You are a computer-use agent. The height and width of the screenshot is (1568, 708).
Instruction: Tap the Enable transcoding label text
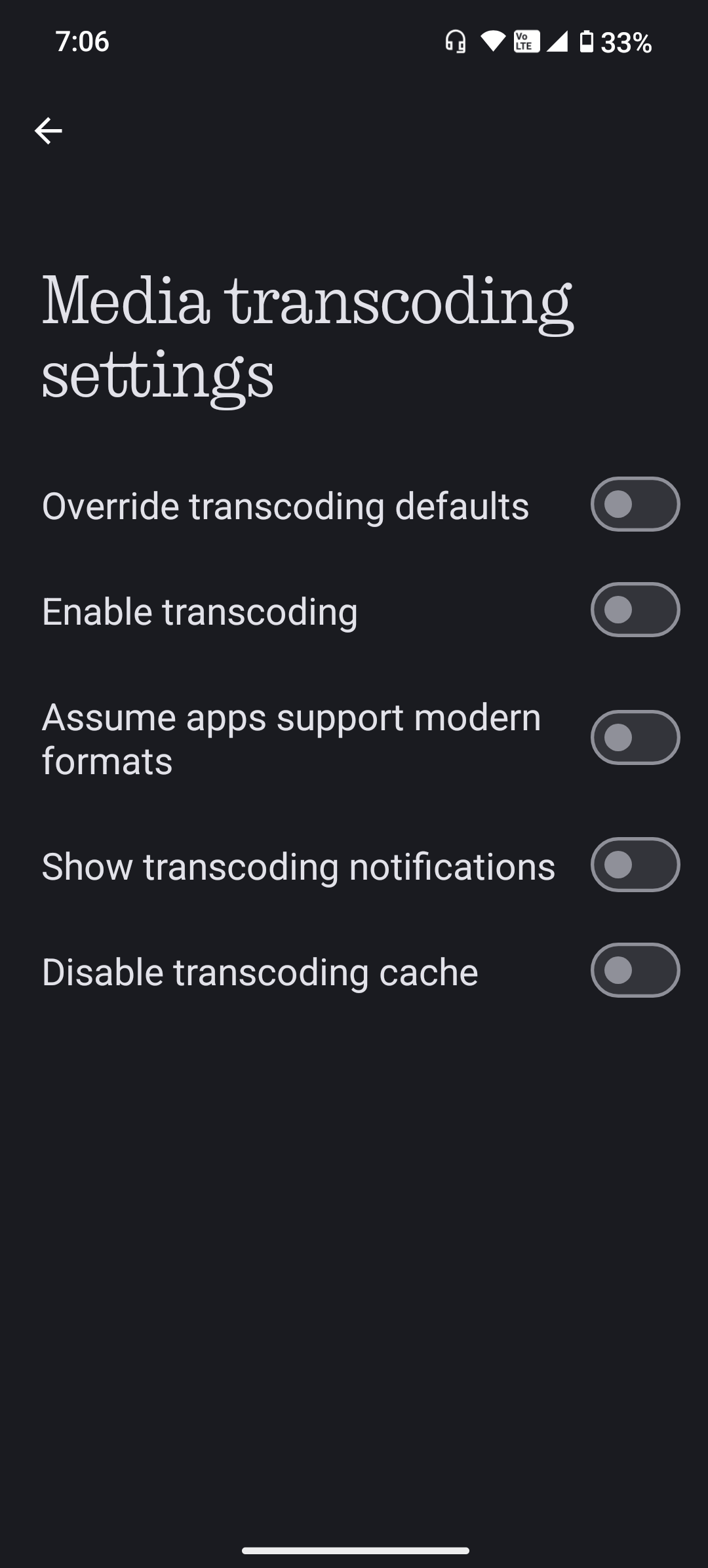[198, 611]
